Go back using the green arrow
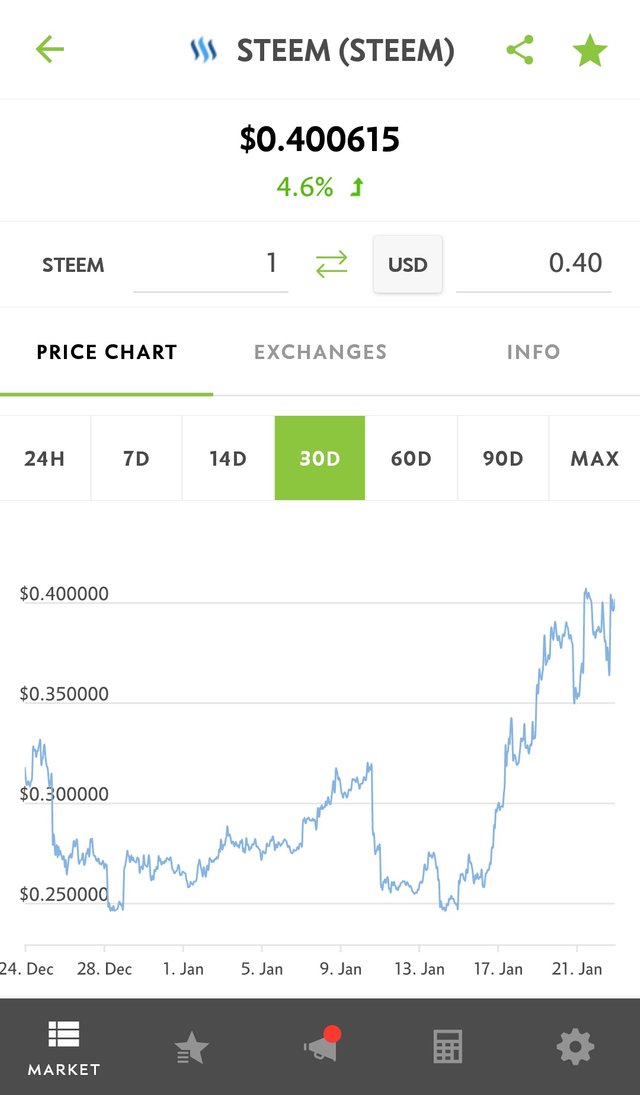This screenshot has width=640, height=1095. point(50,50)
